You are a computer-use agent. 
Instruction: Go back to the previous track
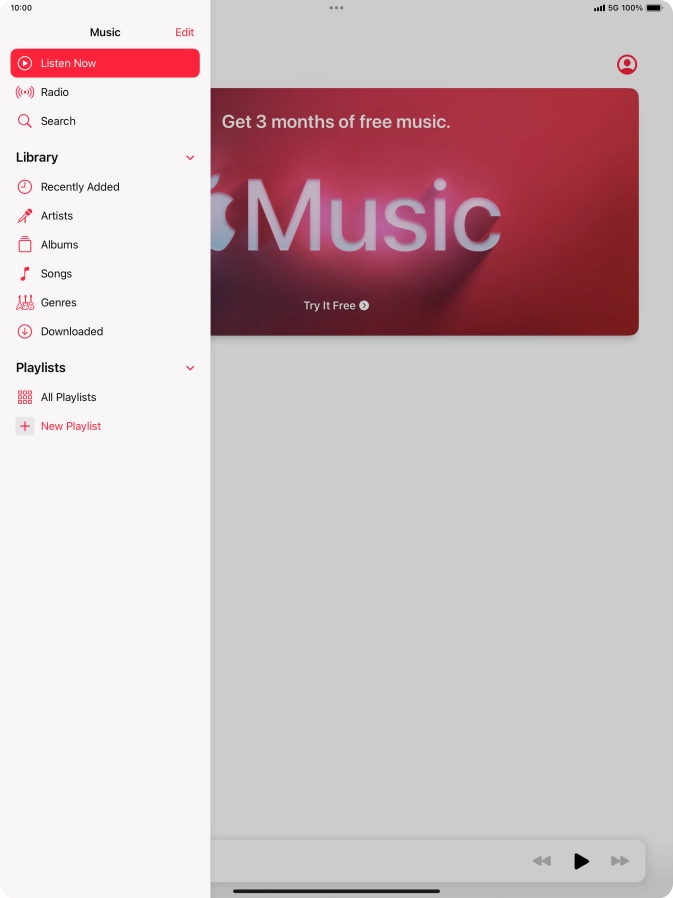(541, 861)
